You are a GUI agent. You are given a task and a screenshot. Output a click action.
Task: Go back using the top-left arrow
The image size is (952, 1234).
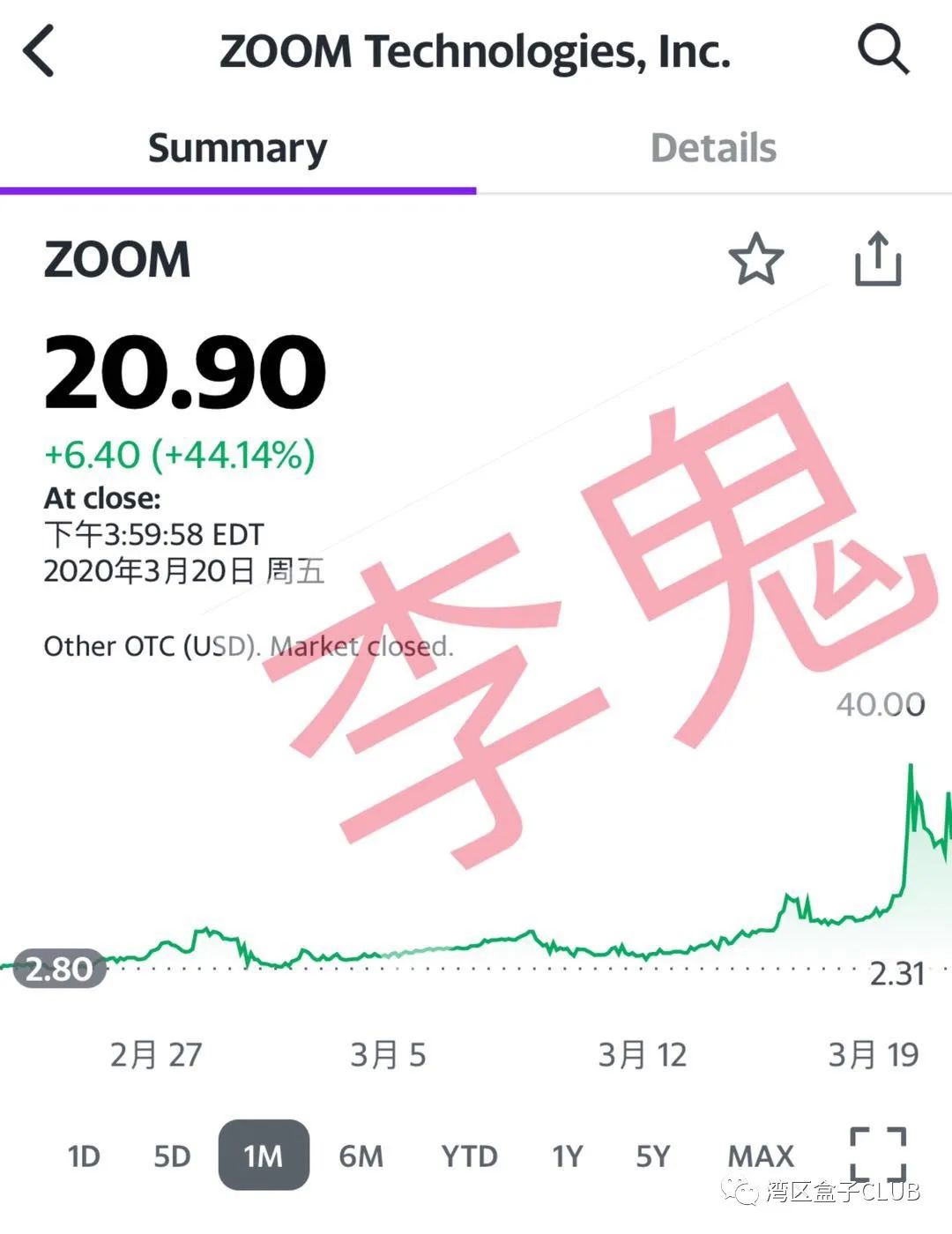40,51
